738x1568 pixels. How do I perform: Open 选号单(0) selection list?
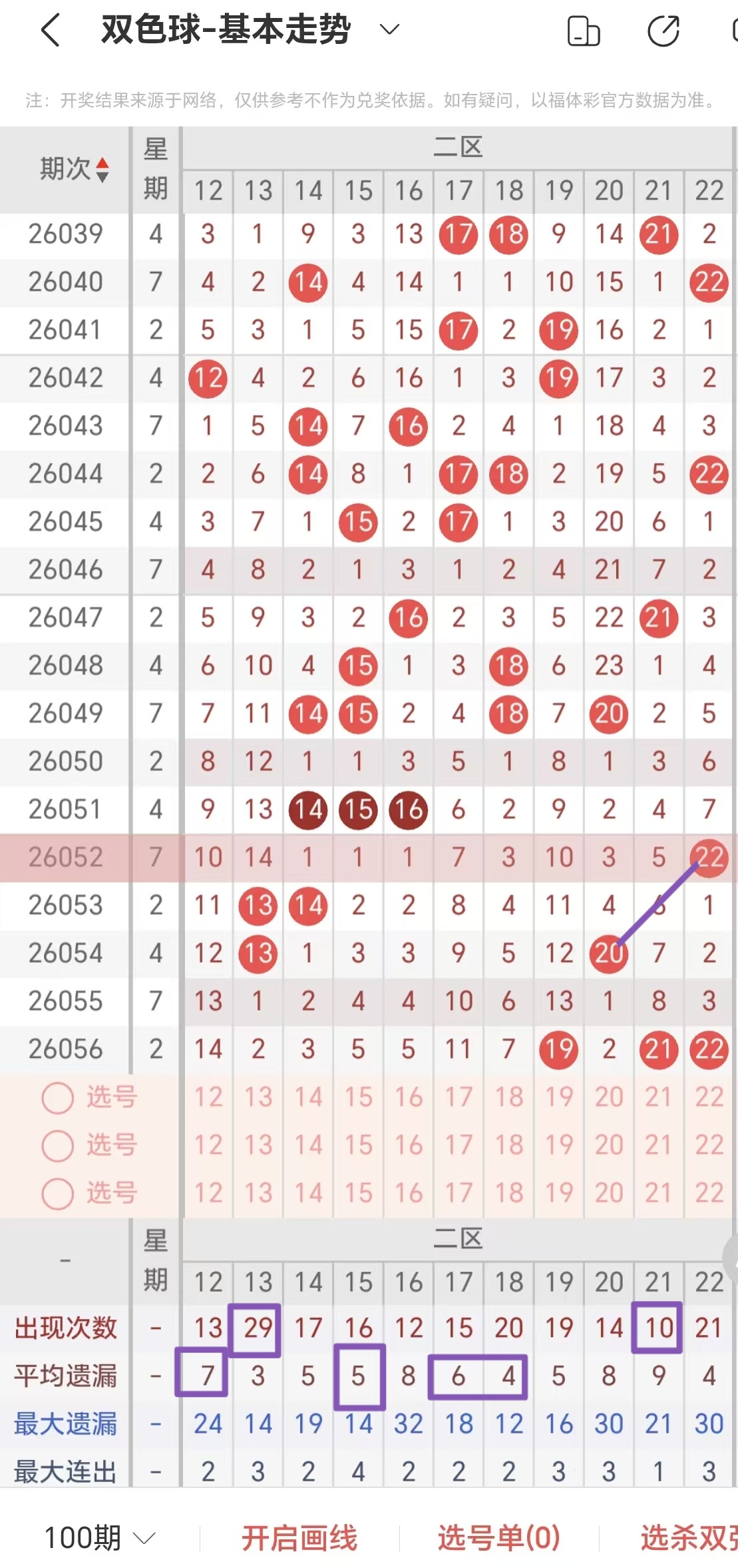(499, 1538)
